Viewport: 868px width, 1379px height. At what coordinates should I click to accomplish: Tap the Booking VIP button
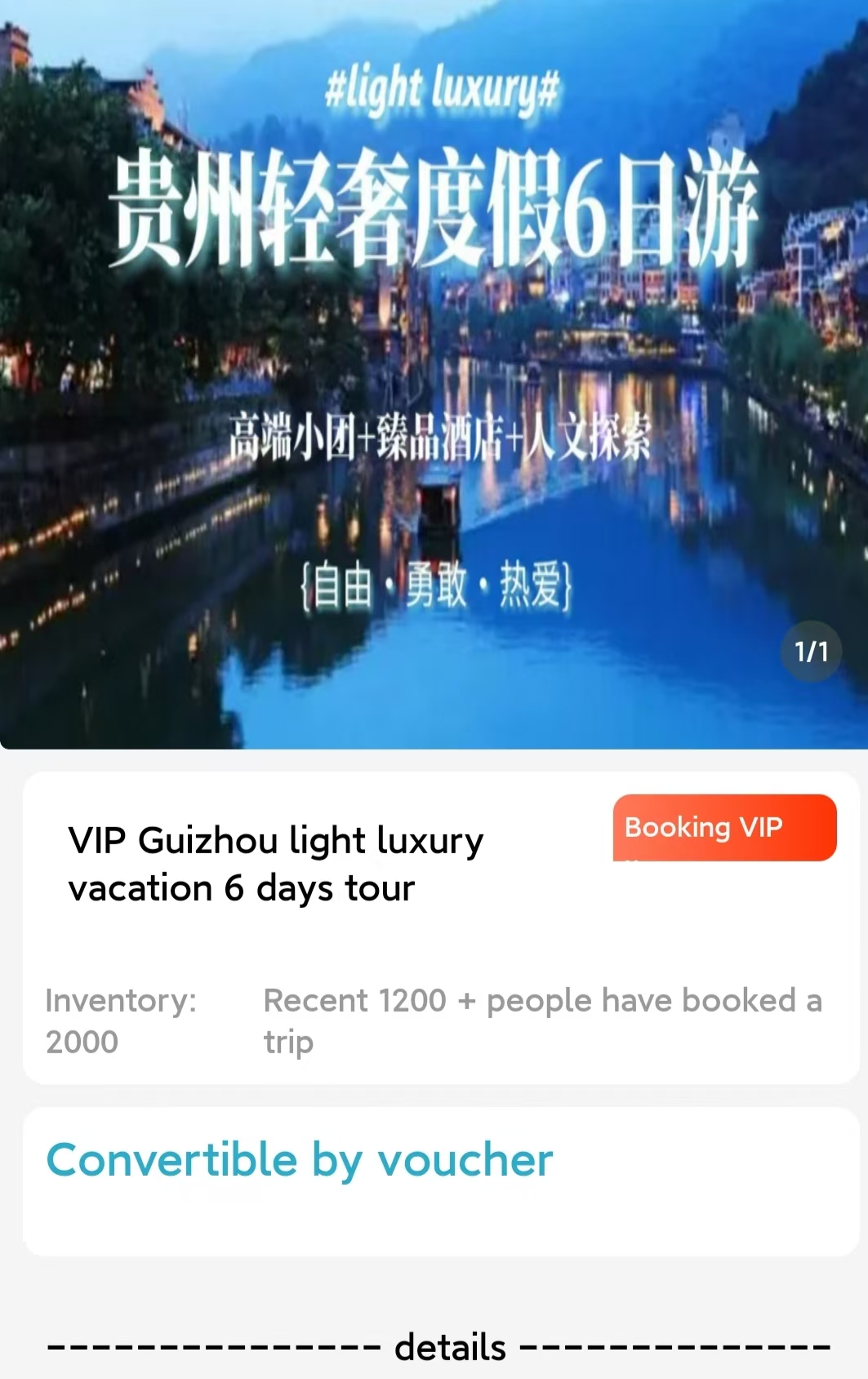(x=723, y=827)
